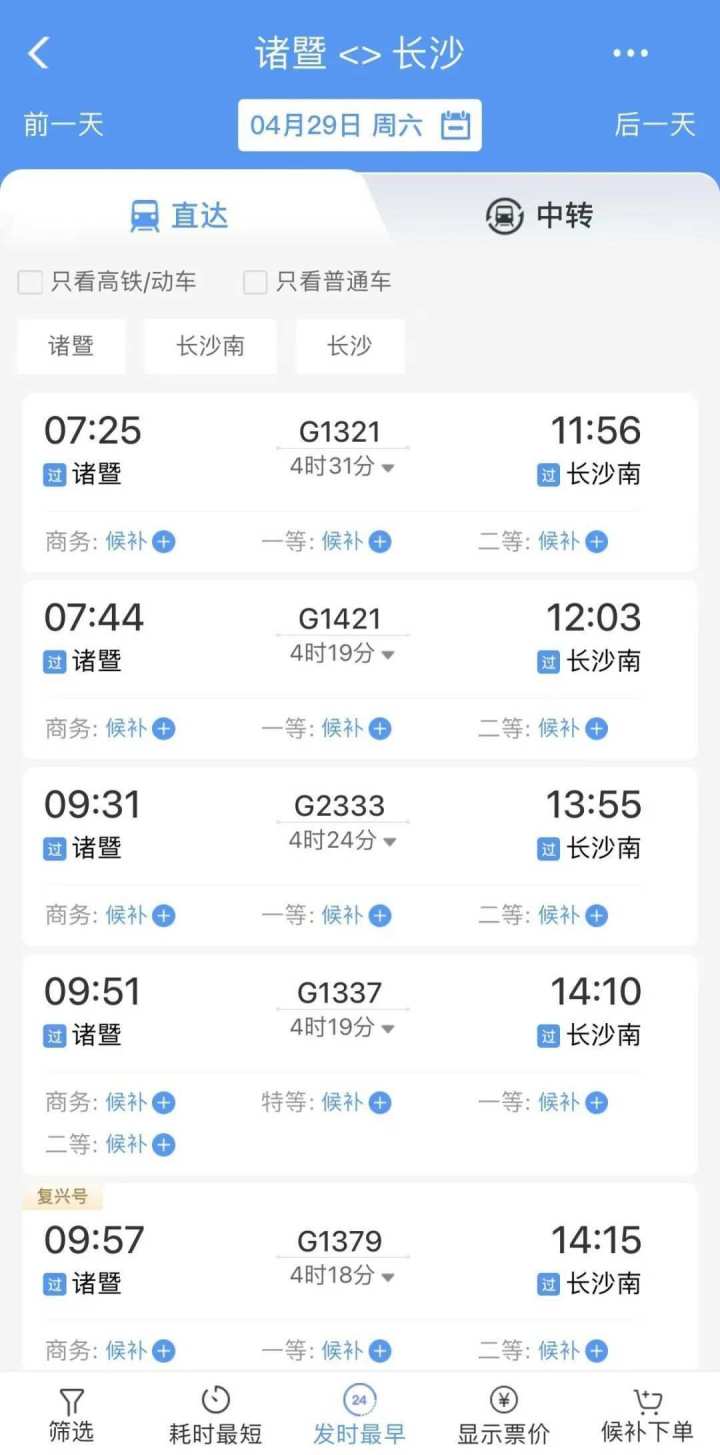Screen dimensions: 720x1455
Task: Toggle 显示票价 to show ticket prices
Action: (503, 1415)
